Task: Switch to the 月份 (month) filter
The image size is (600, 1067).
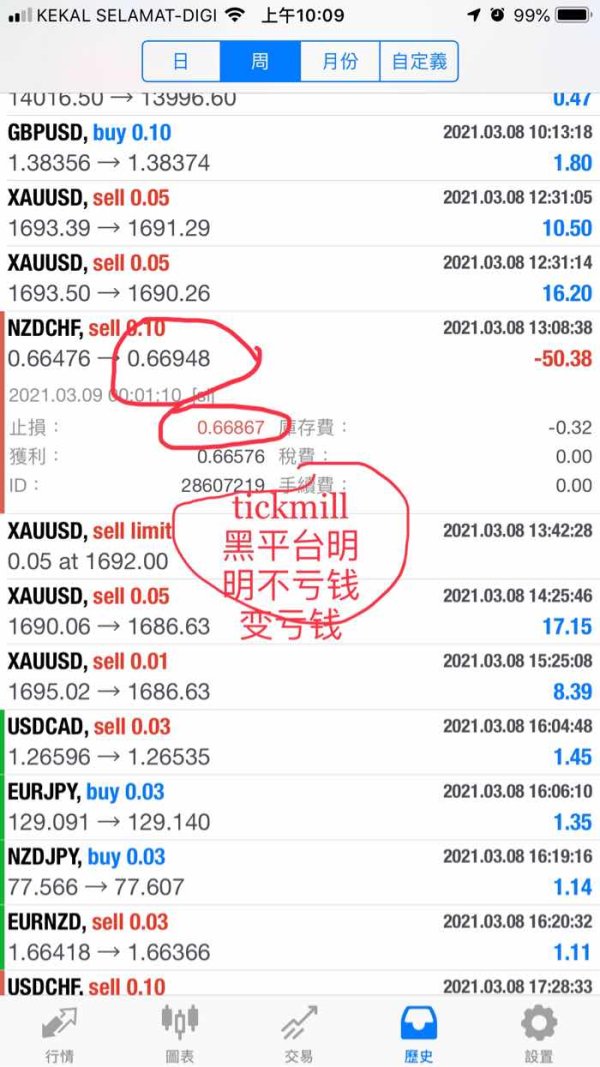Action: click(x=339, y=61)
